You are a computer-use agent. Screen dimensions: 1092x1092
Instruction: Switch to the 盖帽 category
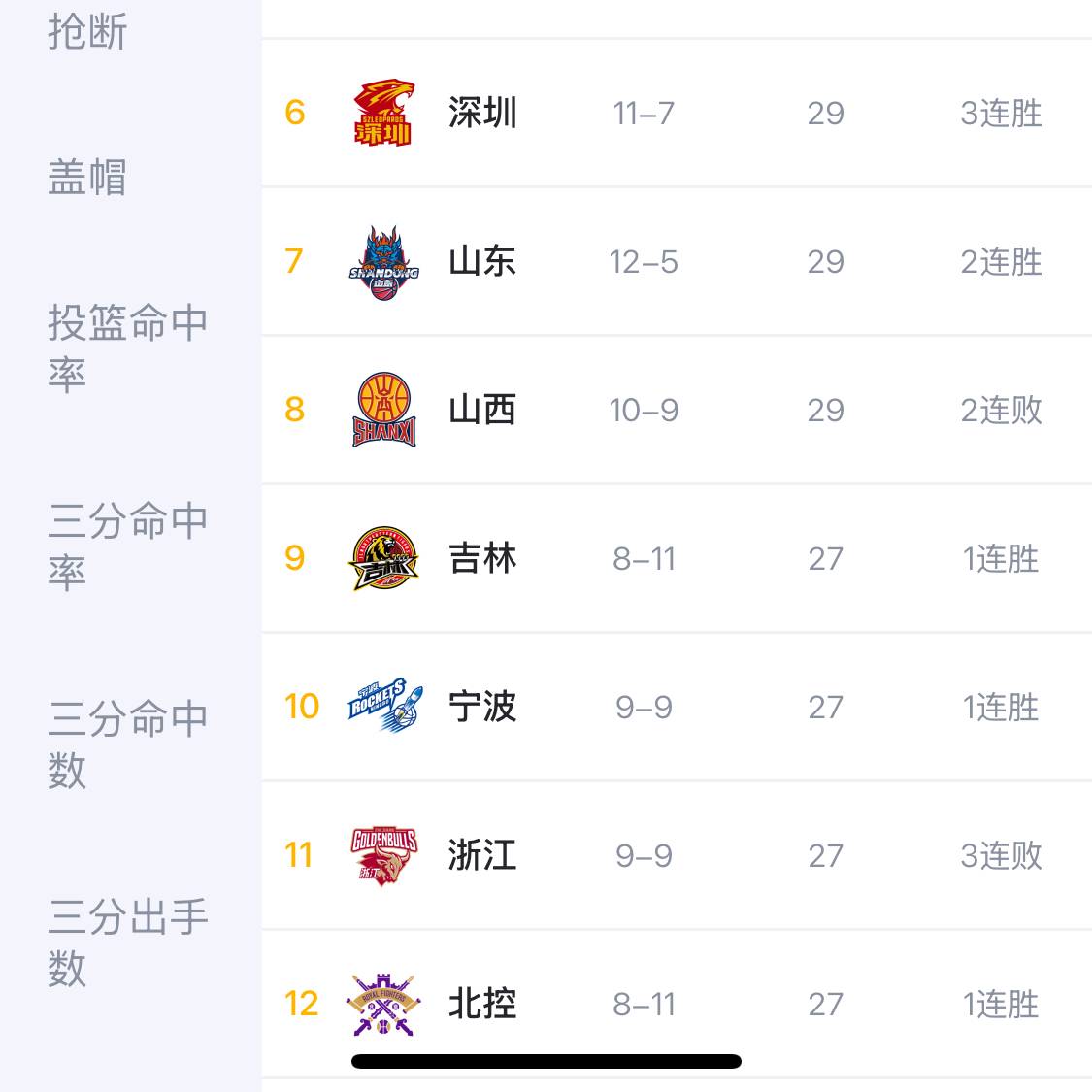pyautogui.click(x=87, y=178)
